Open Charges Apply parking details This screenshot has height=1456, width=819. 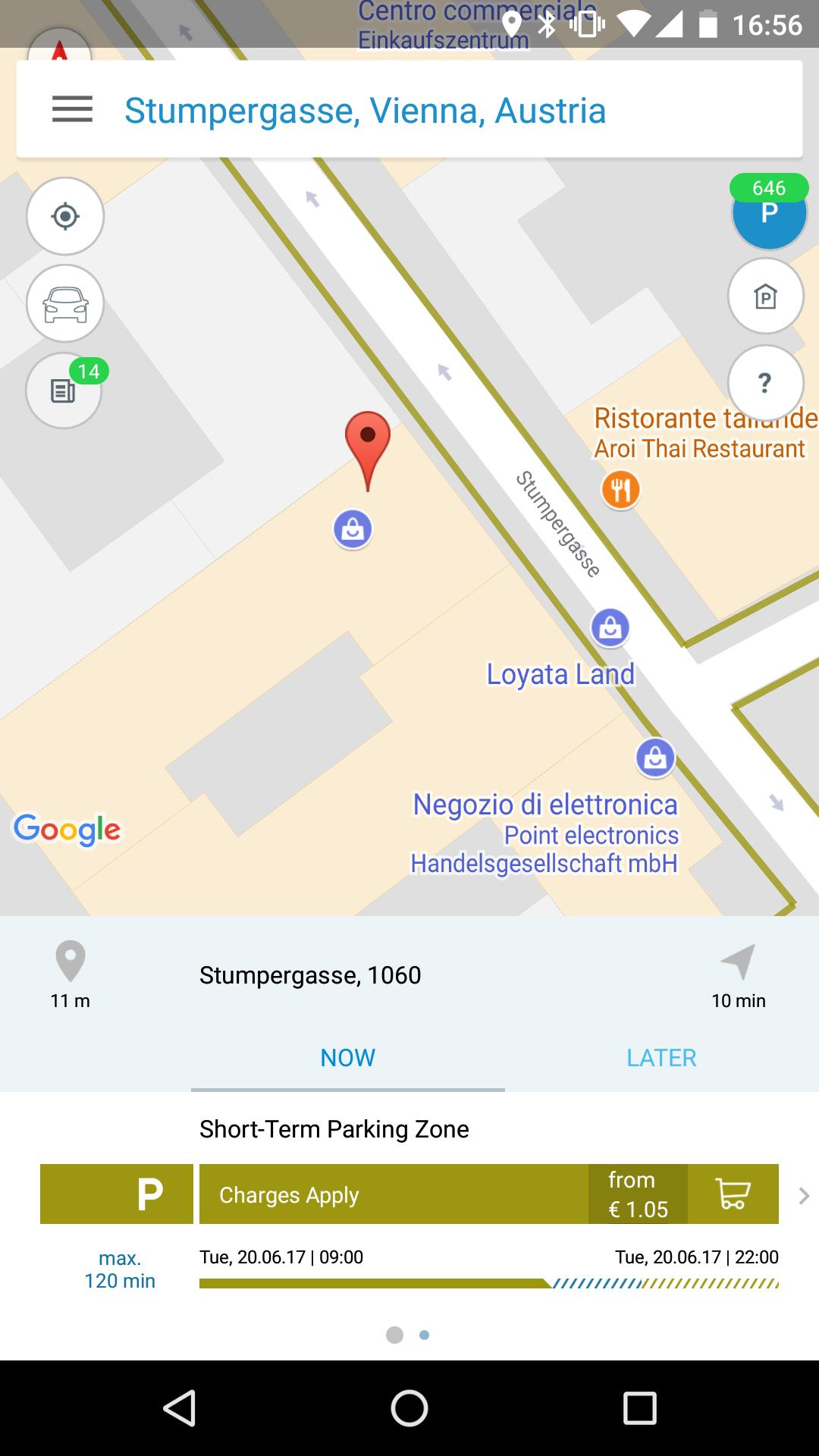393,1194
